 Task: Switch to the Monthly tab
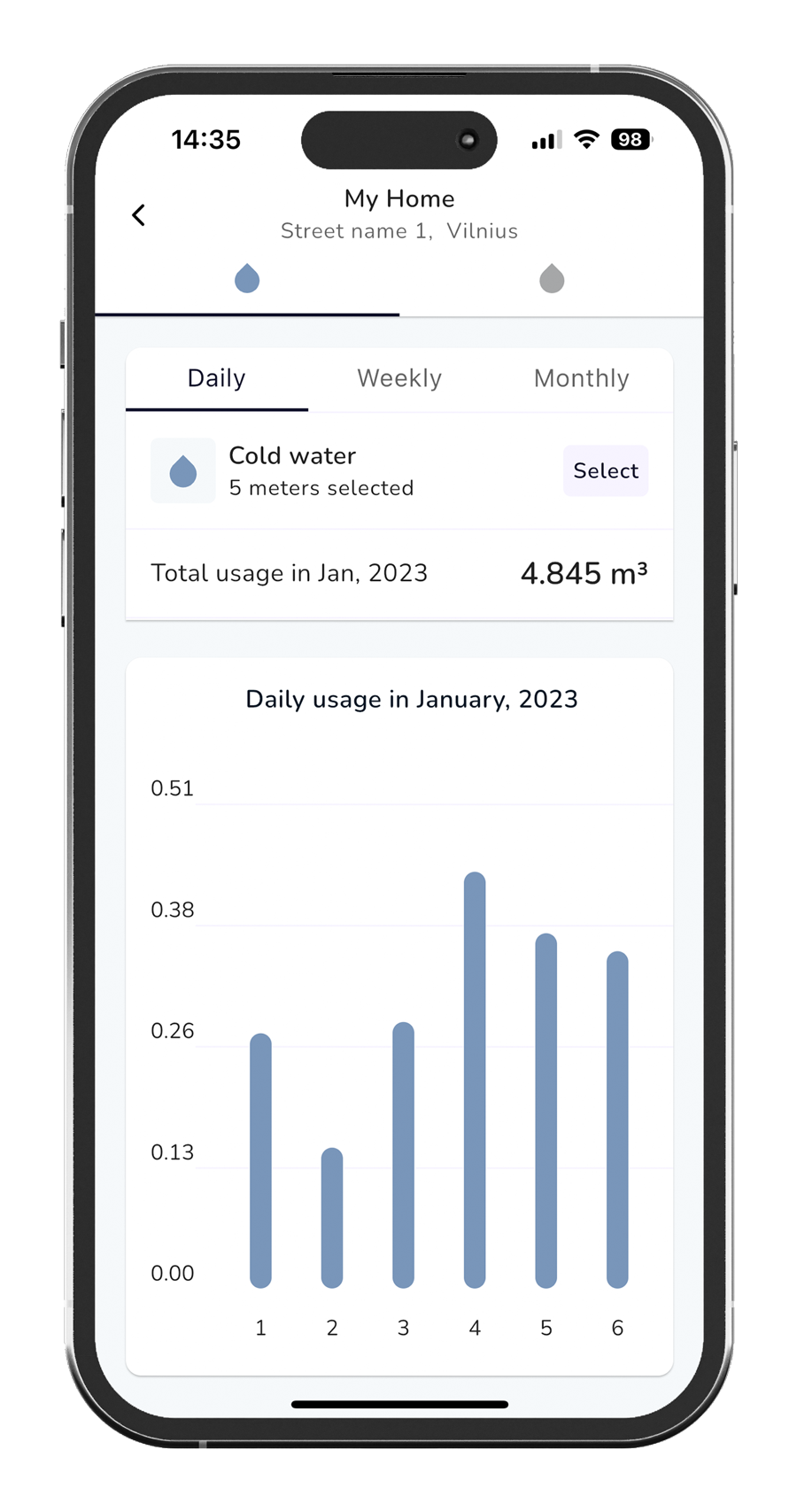[581, 378]
